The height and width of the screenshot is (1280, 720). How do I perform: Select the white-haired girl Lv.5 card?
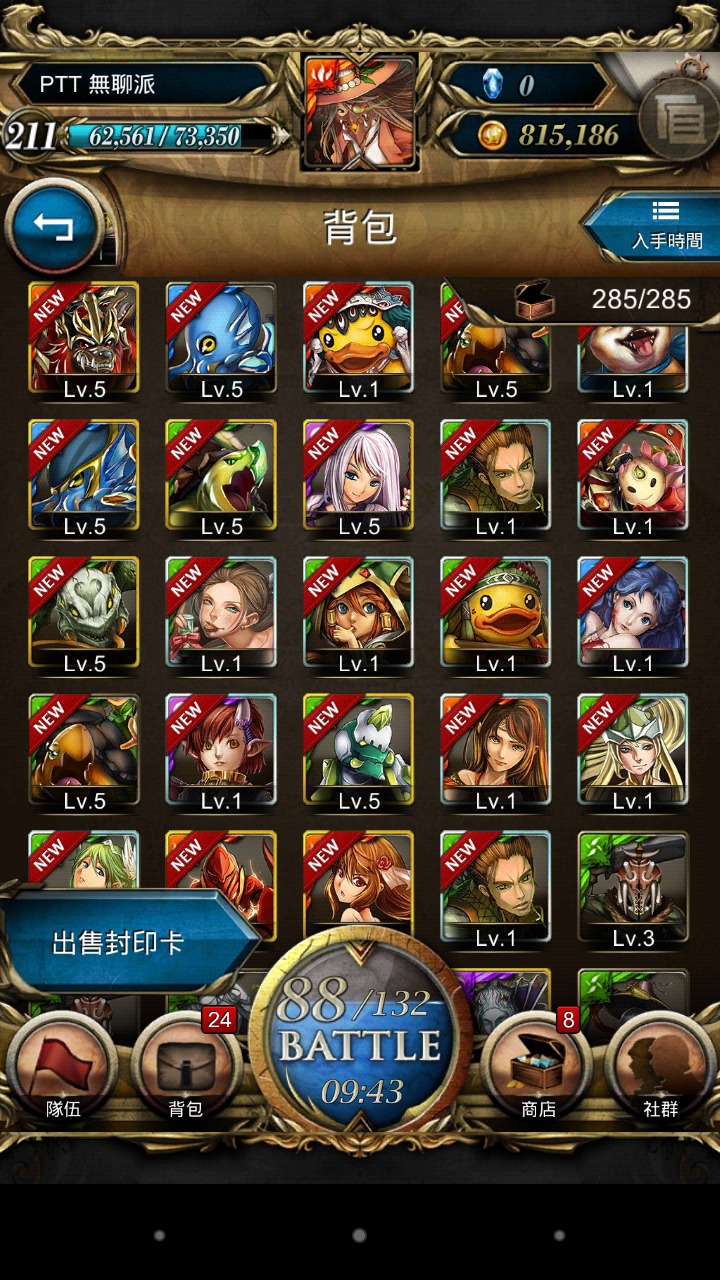tap(359, 475)
